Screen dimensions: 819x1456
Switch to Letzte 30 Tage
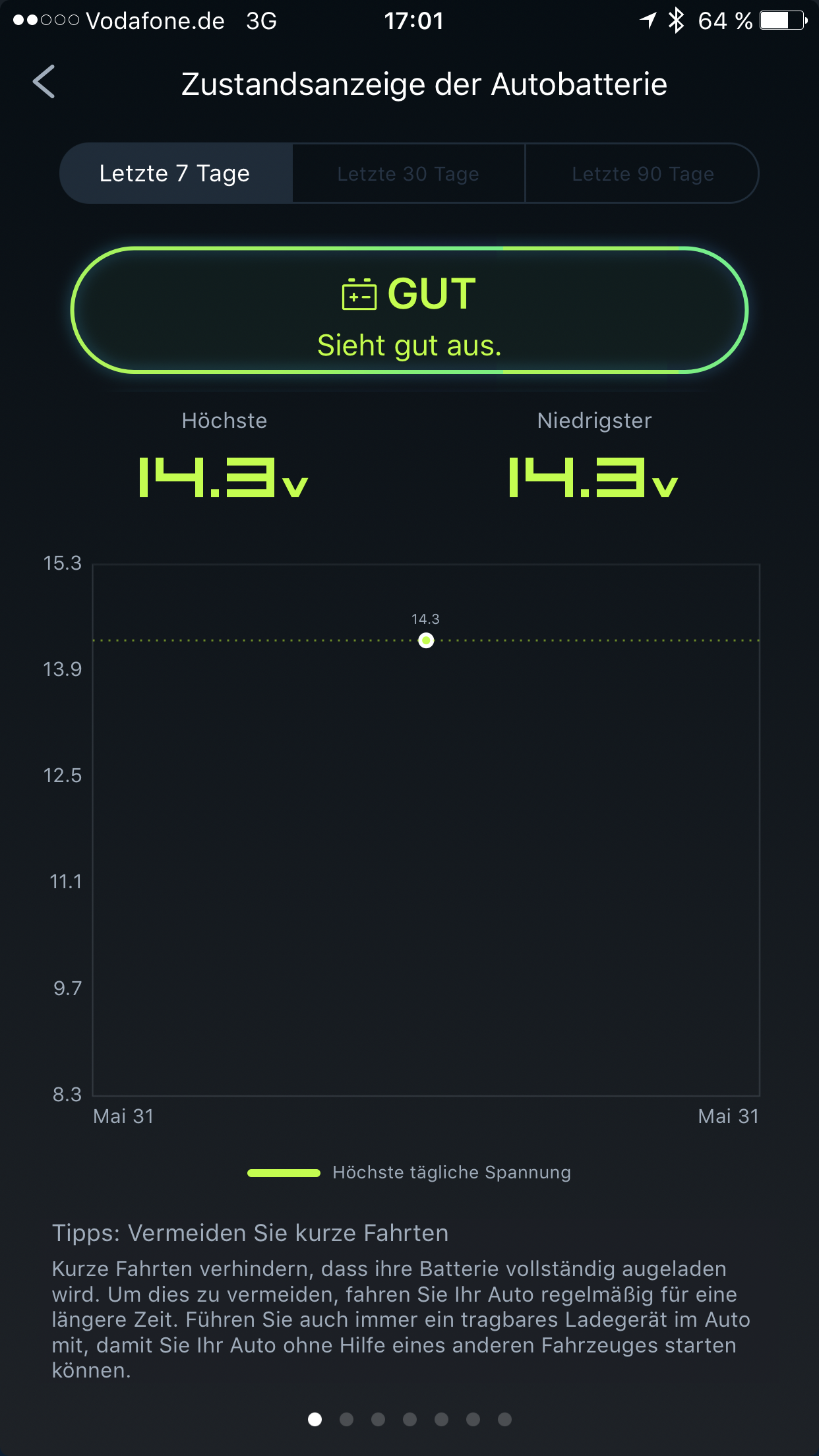coord(408,173)
